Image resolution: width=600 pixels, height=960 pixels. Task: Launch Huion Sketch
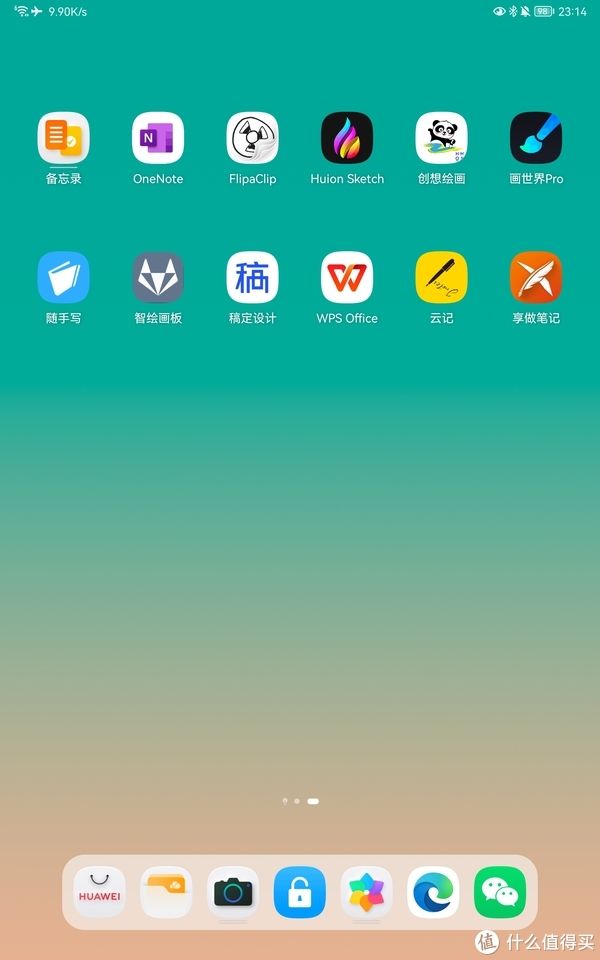(347, 138)
